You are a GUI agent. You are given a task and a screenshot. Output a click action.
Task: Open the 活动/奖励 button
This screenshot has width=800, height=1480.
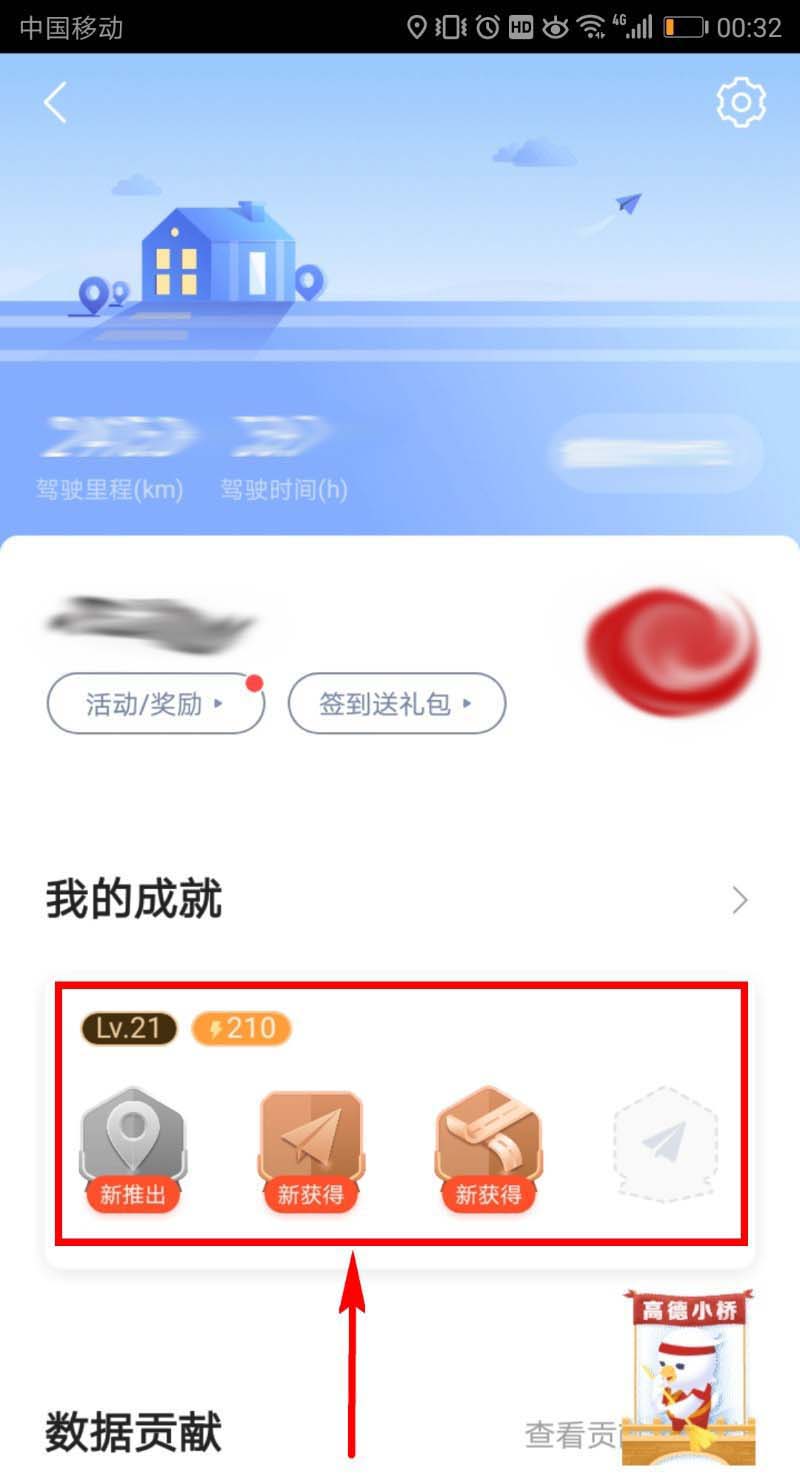click(155, 704)
